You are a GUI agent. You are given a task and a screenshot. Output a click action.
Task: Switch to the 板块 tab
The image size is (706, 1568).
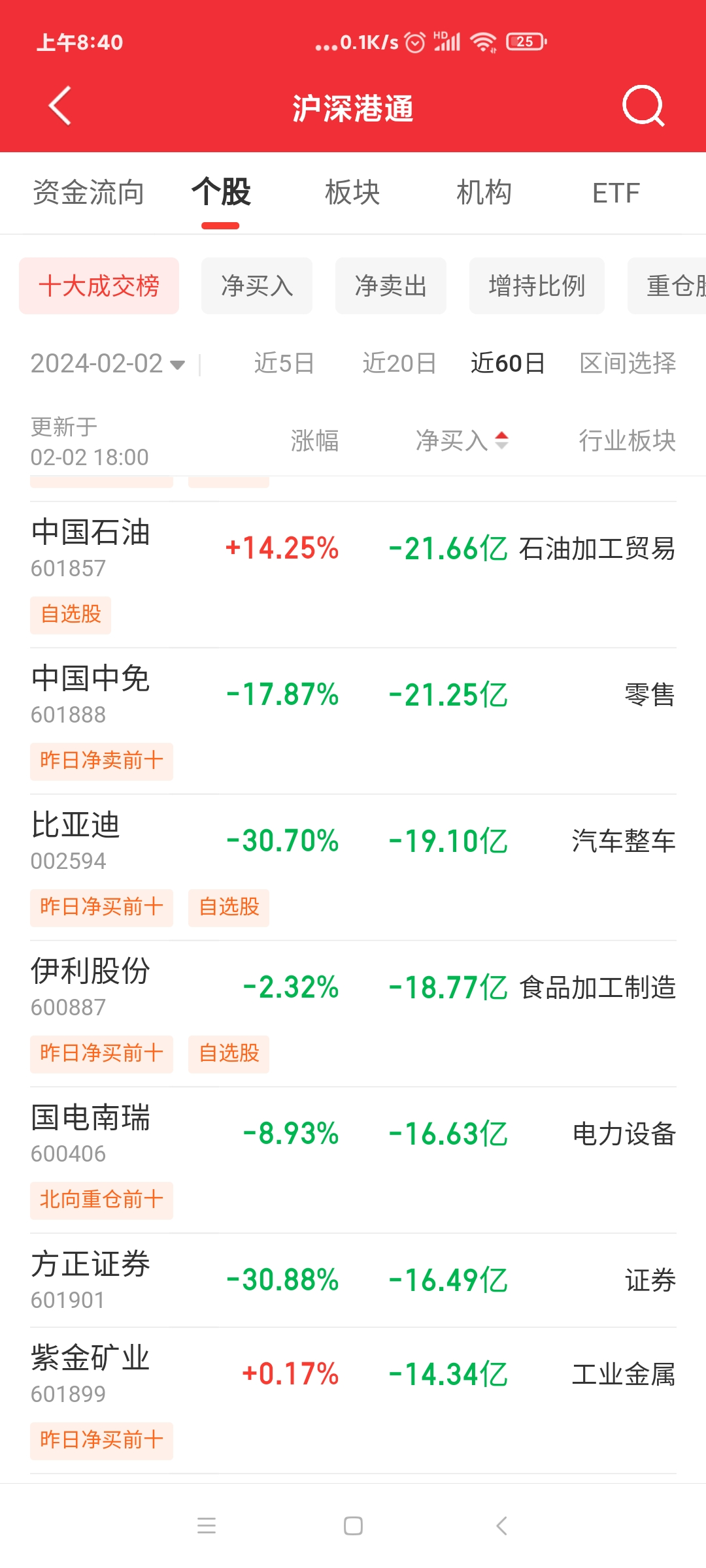[352, 193]
